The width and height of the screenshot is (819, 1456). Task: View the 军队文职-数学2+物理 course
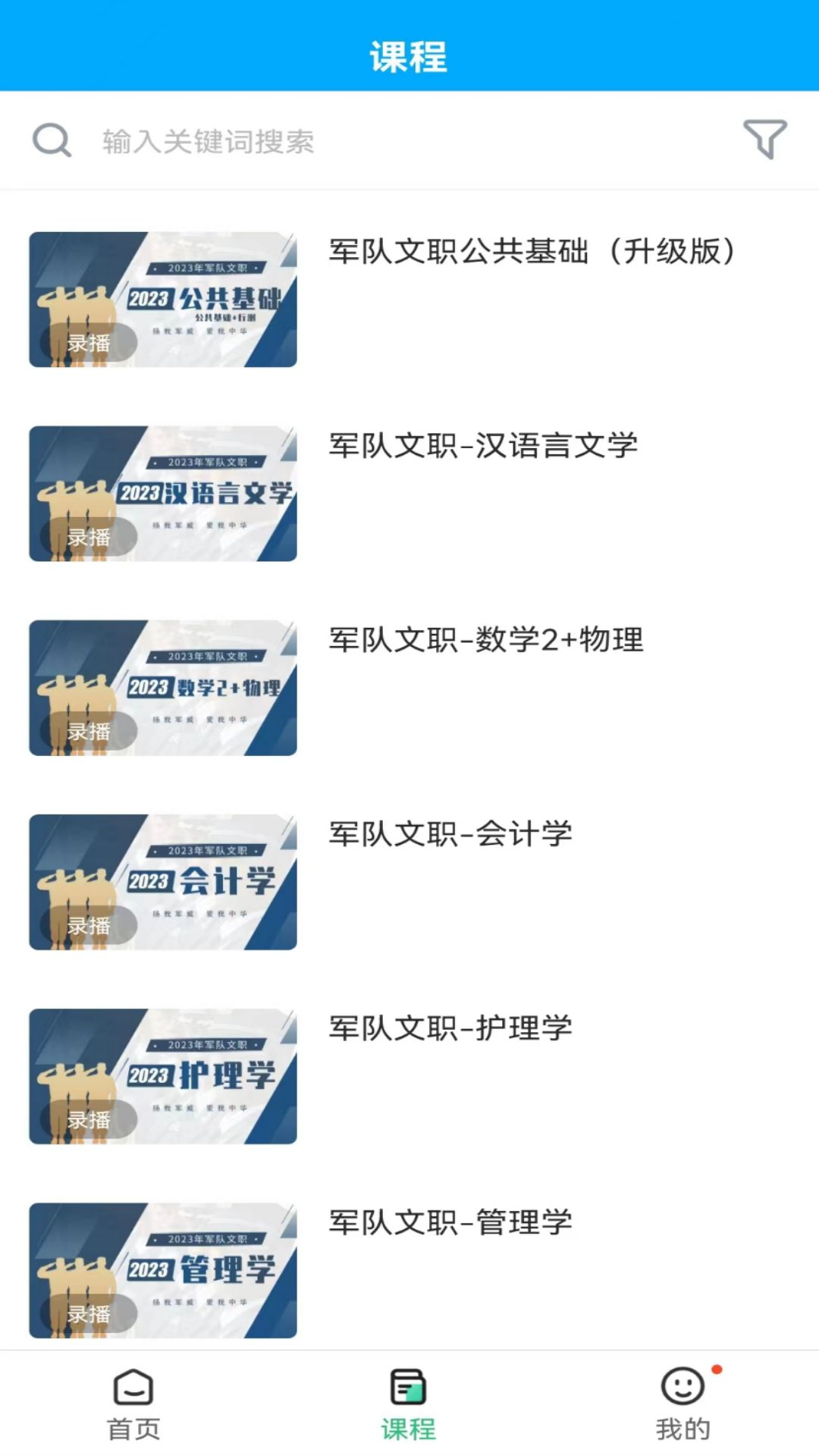pyautogui.click(x=485, y=640)
